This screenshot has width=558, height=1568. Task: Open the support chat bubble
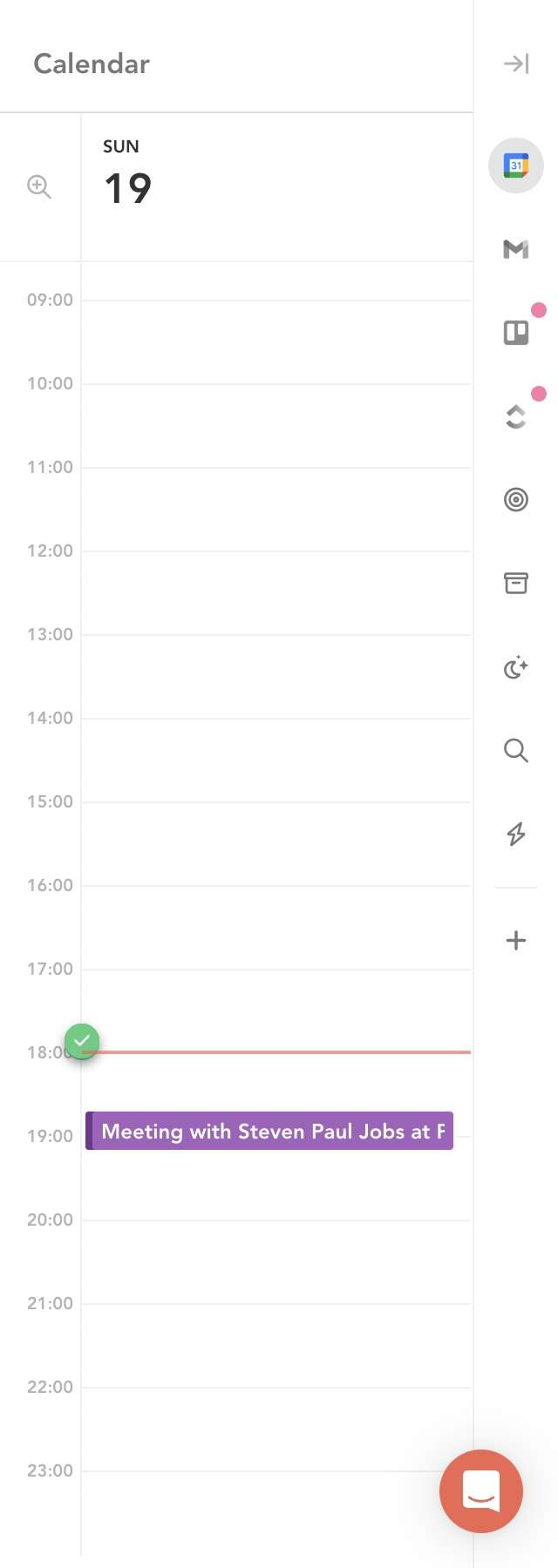(x=480, y=1490)
